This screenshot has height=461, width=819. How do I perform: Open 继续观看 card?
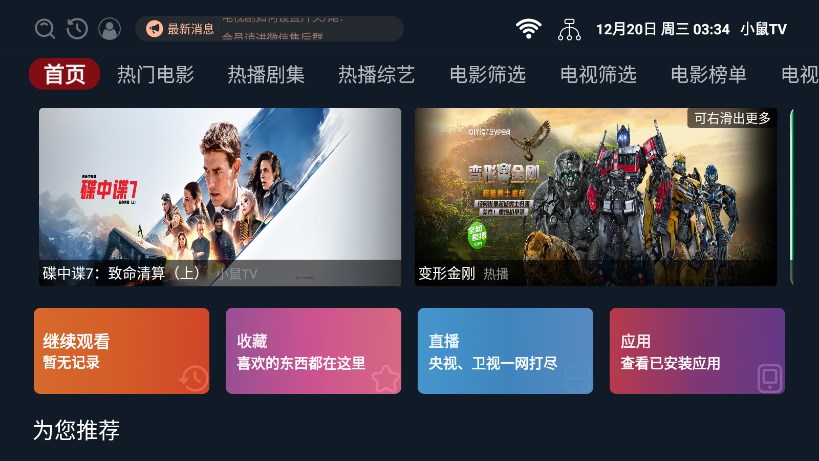pos(122,351)
